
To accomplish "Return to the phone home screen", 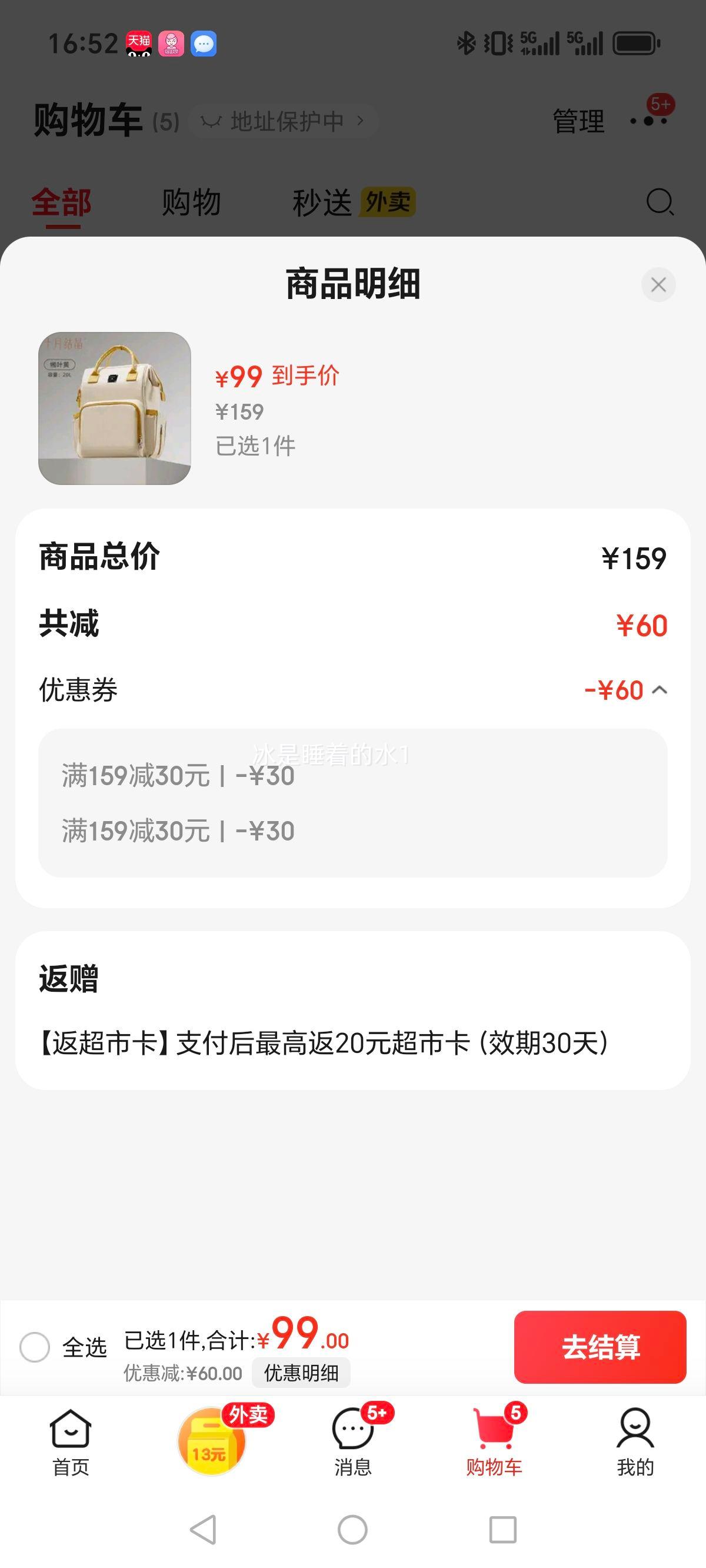I will click(352, 1530).
